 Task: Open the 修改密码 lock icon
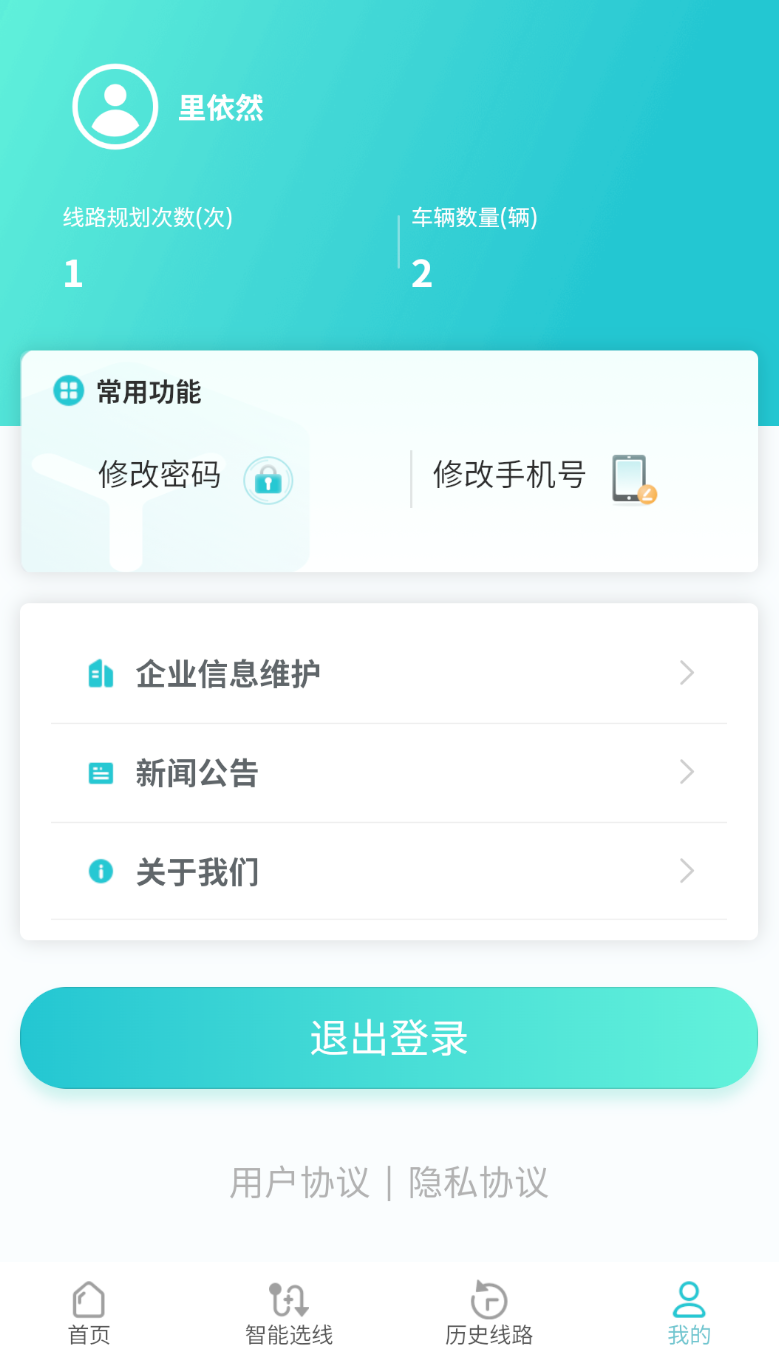pos(267,480)
